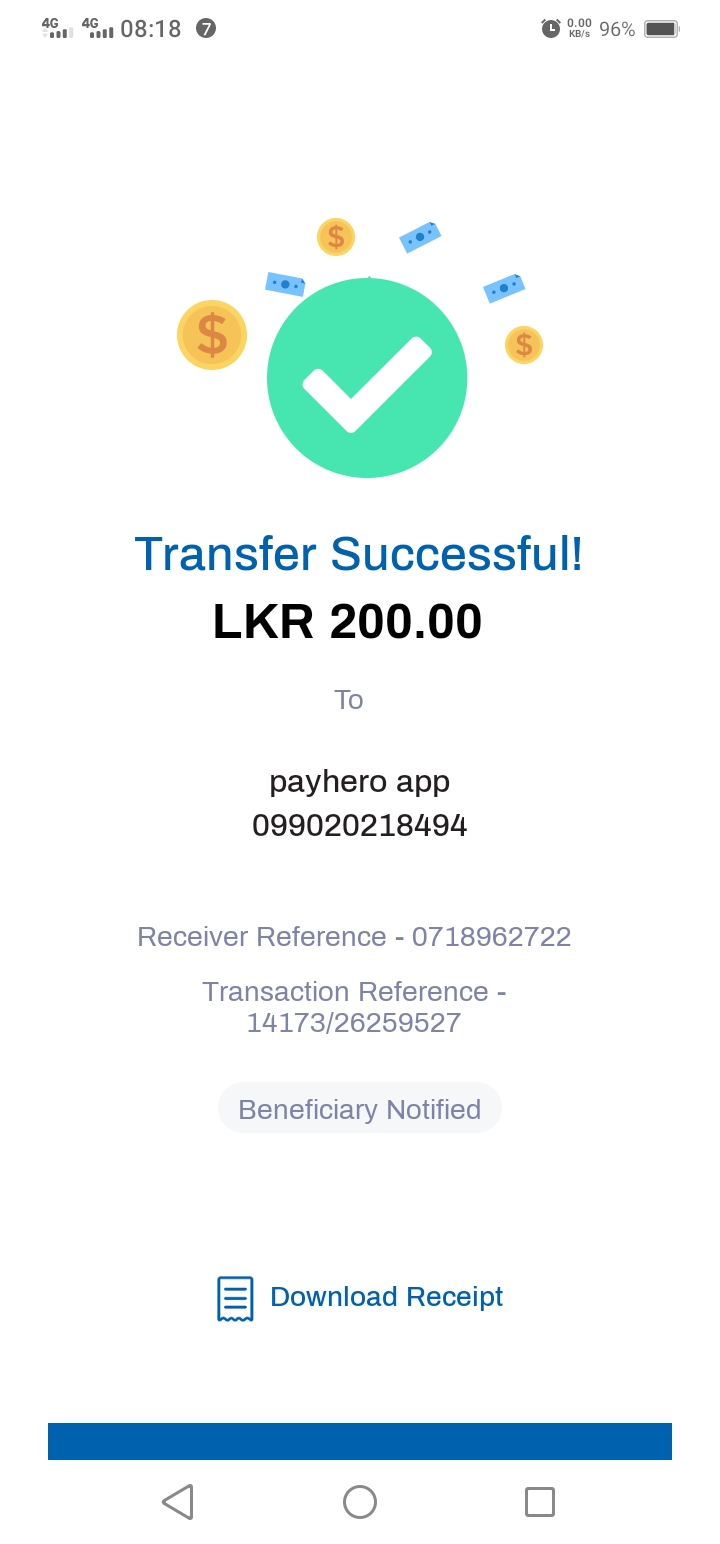Download the transfer receipt

tap(361, 1297)
